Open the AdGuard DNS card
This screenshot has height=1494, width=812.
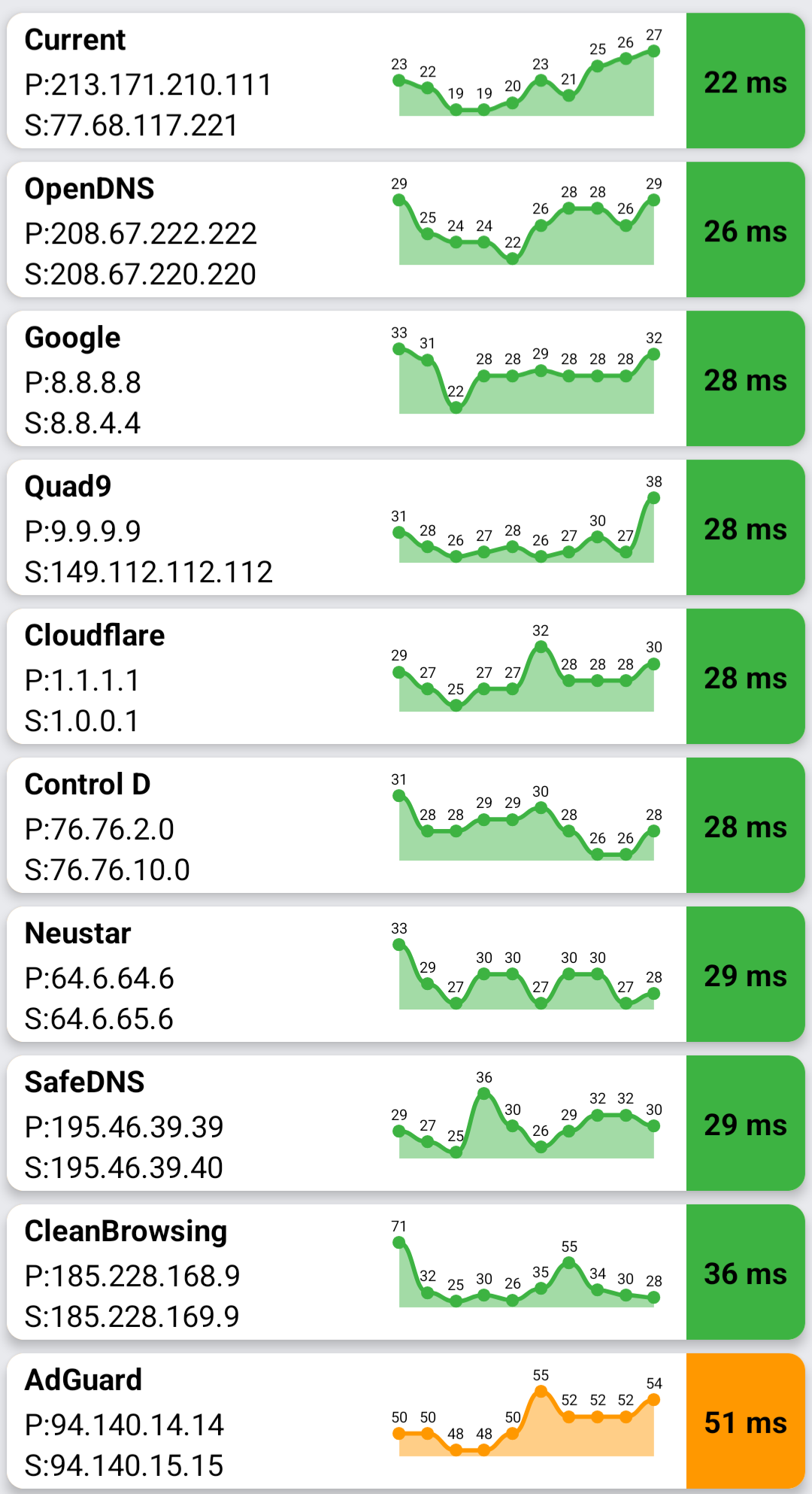click(x=406, y=1421)
